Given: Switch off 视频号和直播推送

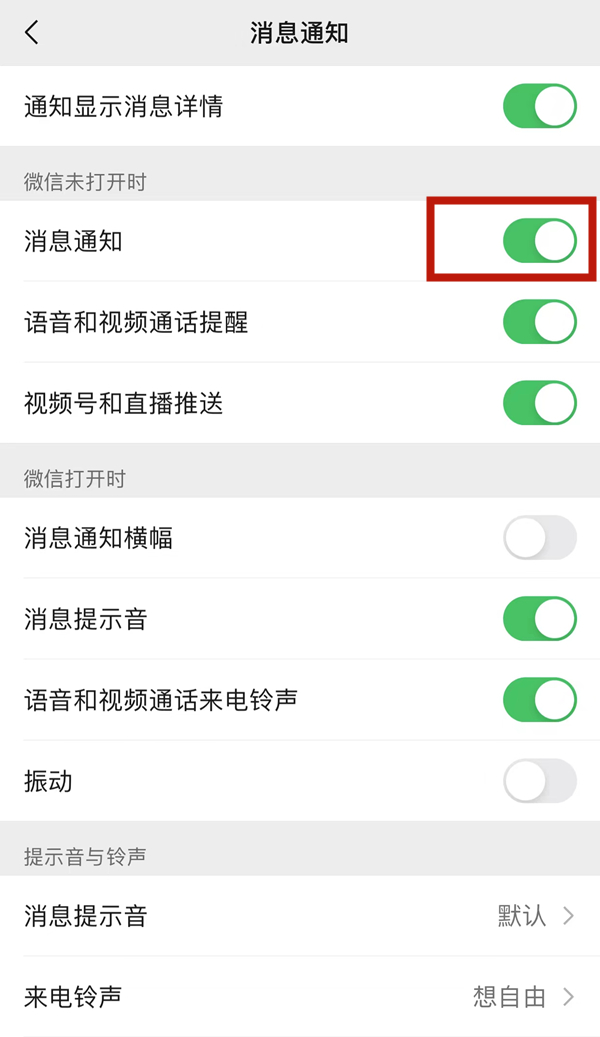Looking at the screenshot, I should (539, 403).
